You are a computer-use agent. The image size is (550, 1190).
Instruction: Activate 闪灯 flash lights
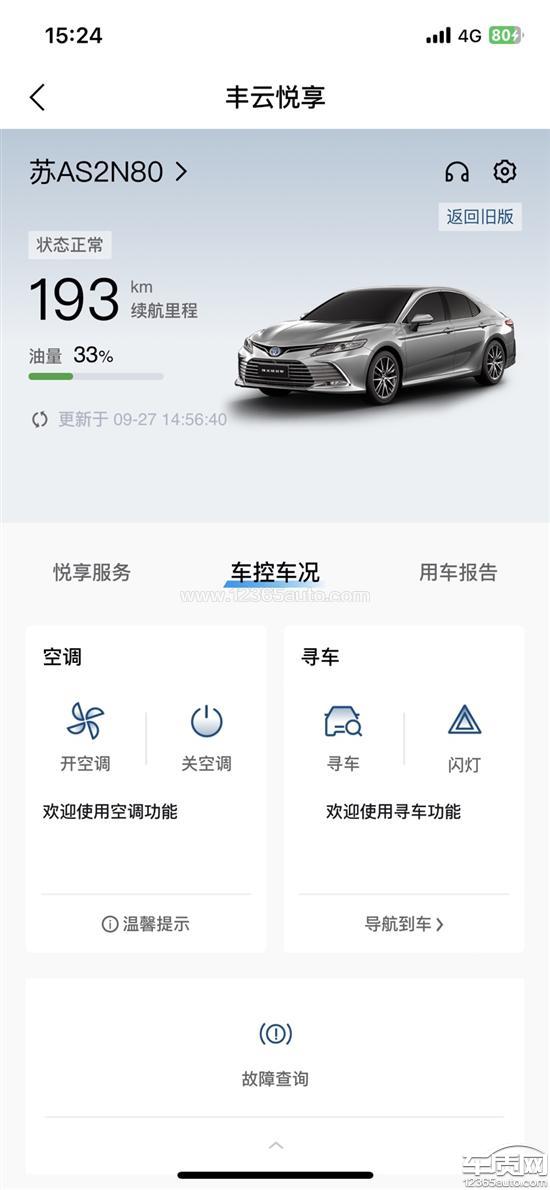464,737
